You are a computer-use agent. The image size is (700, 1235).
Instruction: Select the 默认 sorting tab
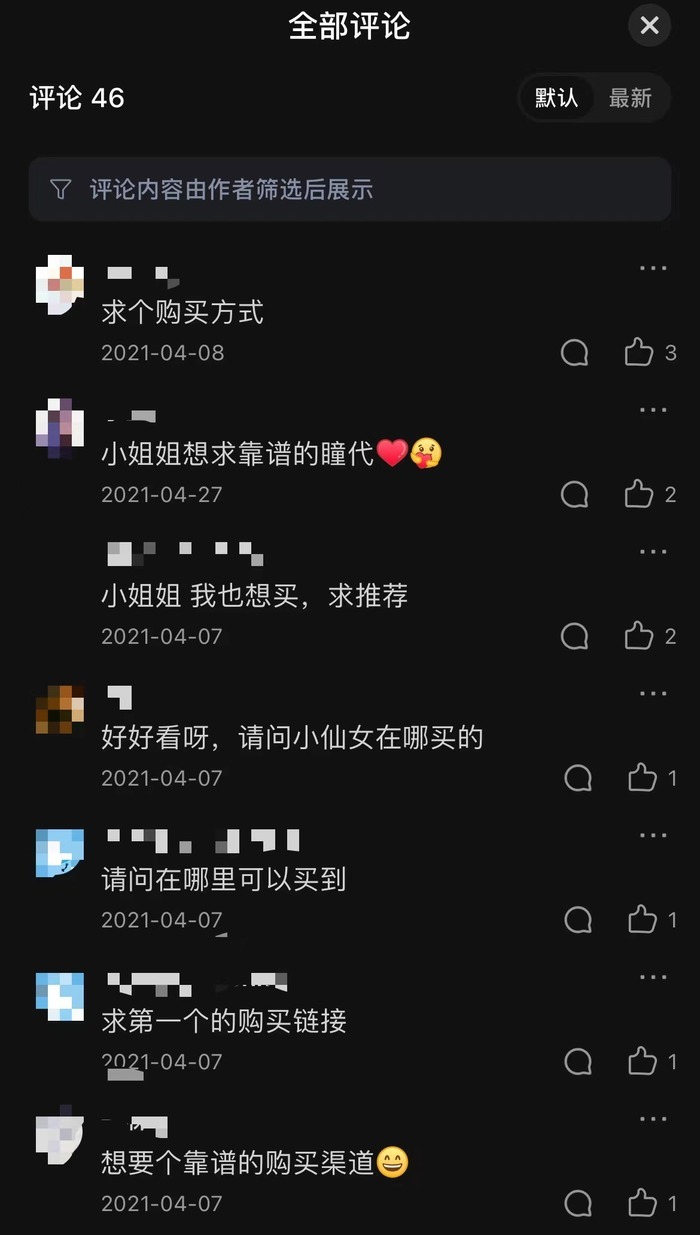pos(556,98)
